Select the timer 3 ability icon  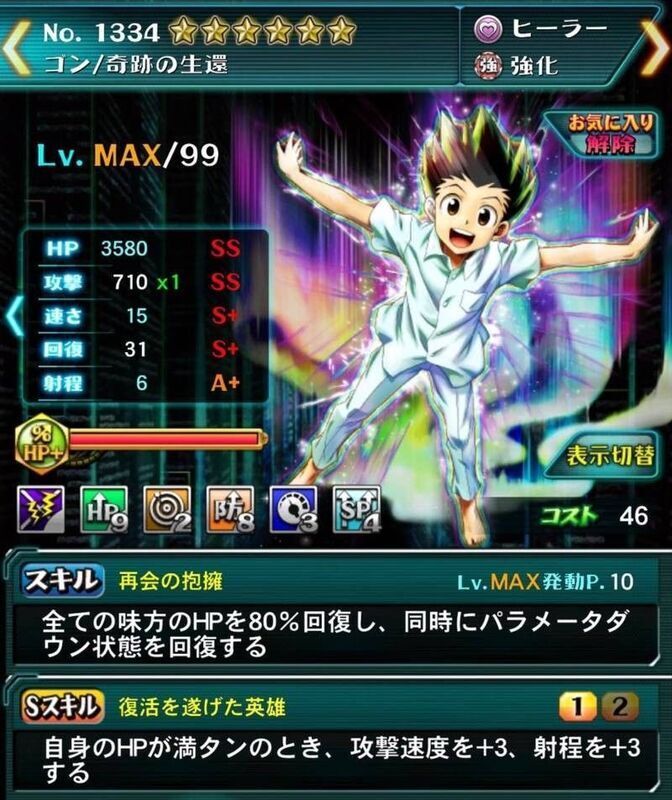pos(292,510)
